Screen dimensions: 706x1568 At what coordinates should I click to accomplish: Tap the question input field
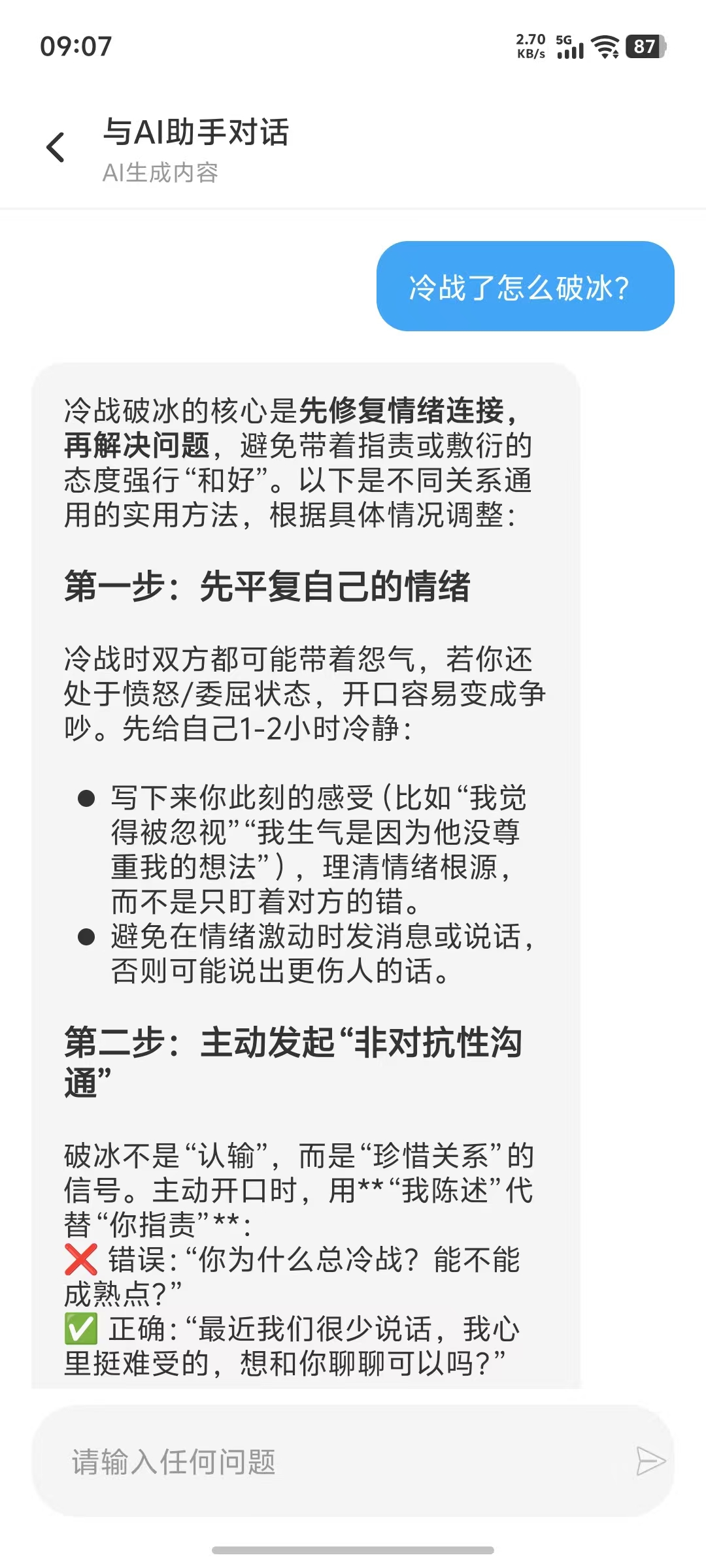[327, 1462]
